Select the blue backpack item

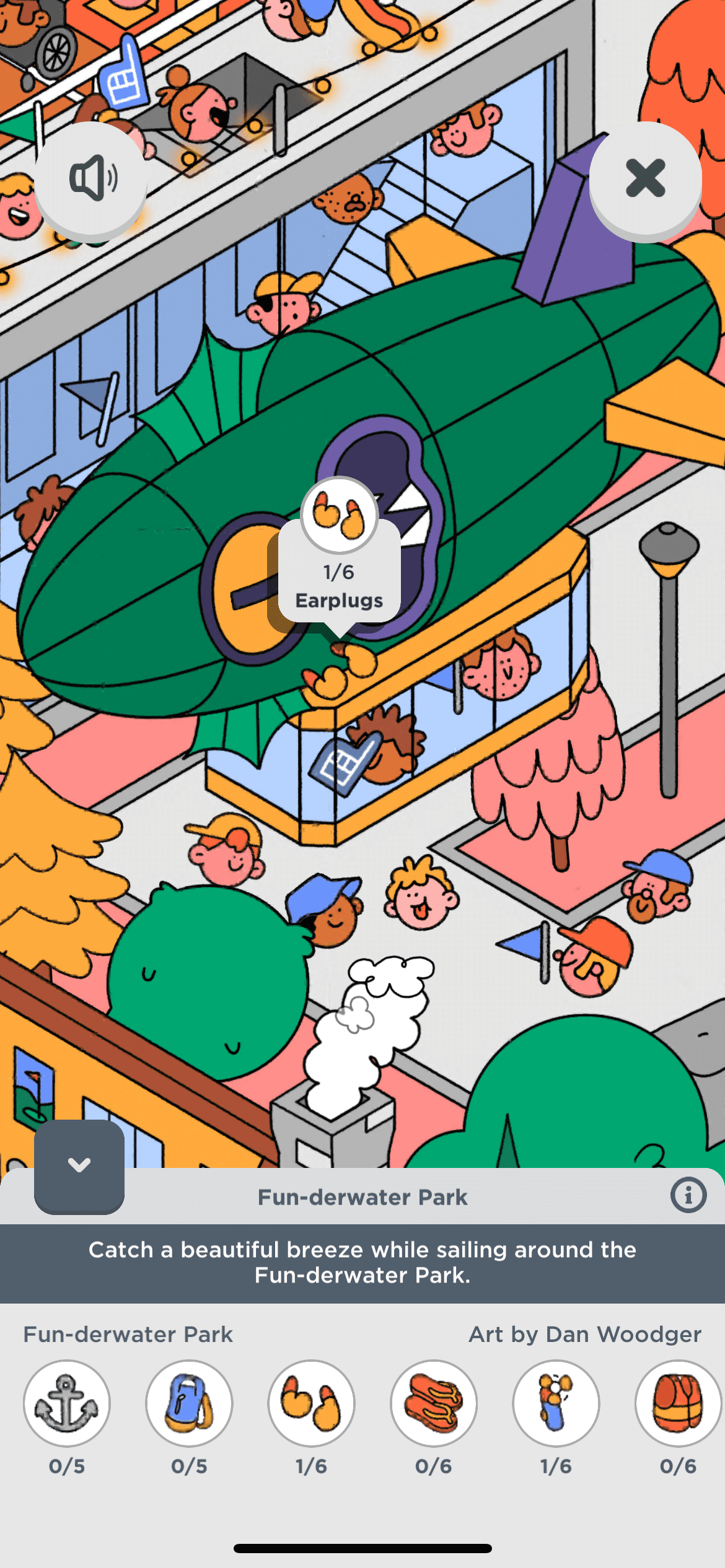pos(189,1404)
